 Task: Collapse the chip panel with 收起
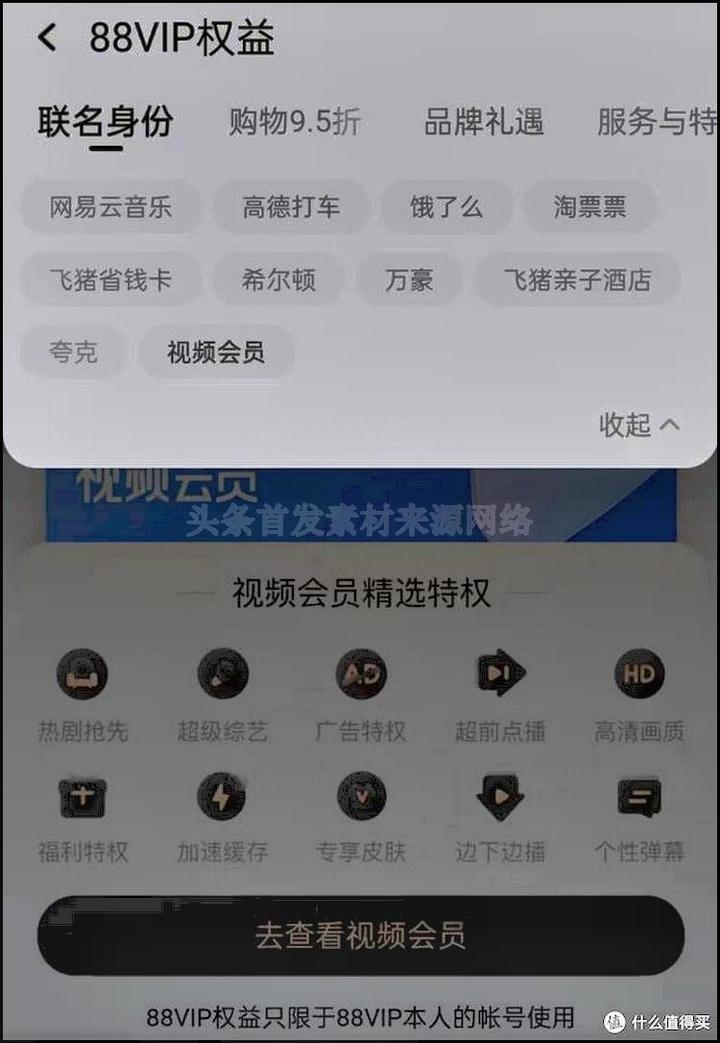(639, 425)
